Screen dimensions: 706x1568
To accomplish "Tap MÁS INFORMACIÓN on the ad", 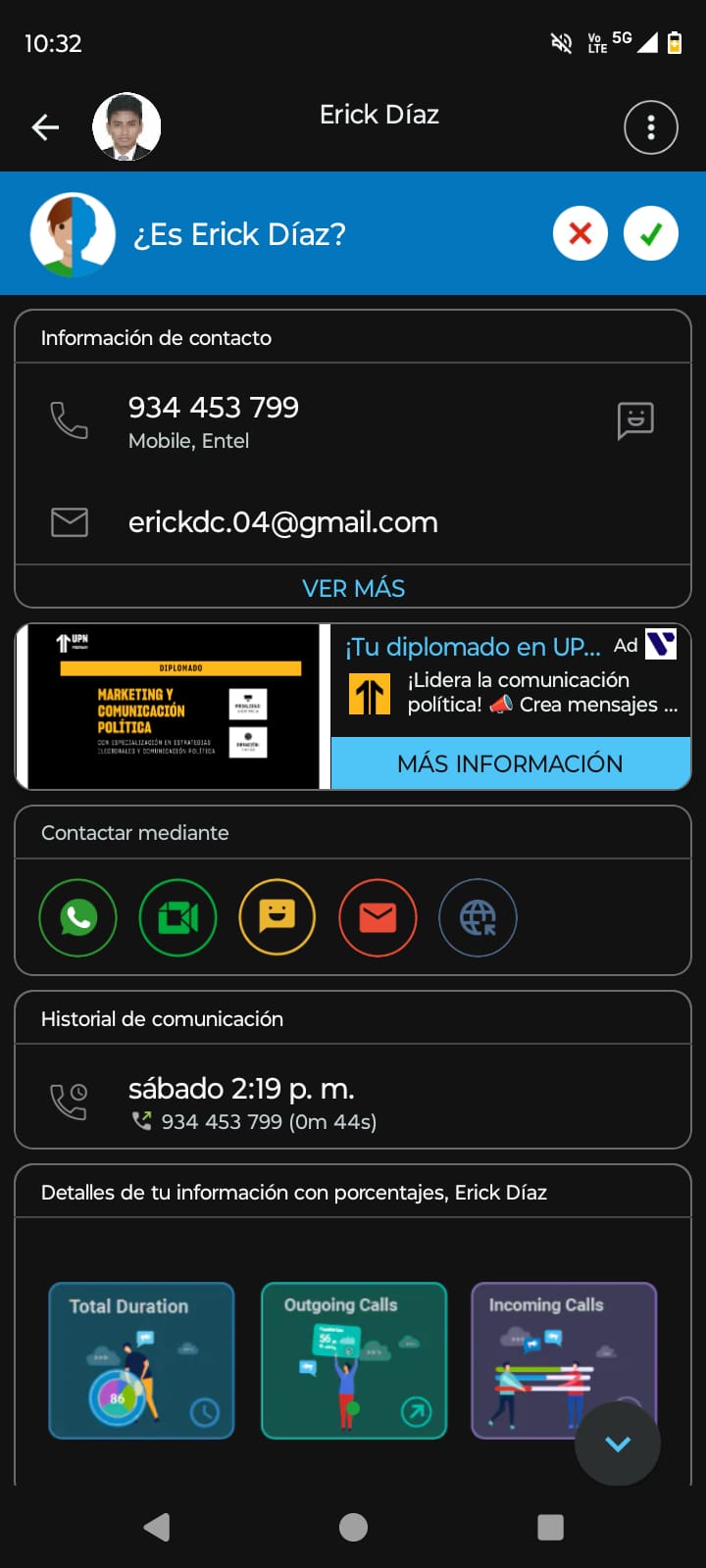I will pos(510,763).
